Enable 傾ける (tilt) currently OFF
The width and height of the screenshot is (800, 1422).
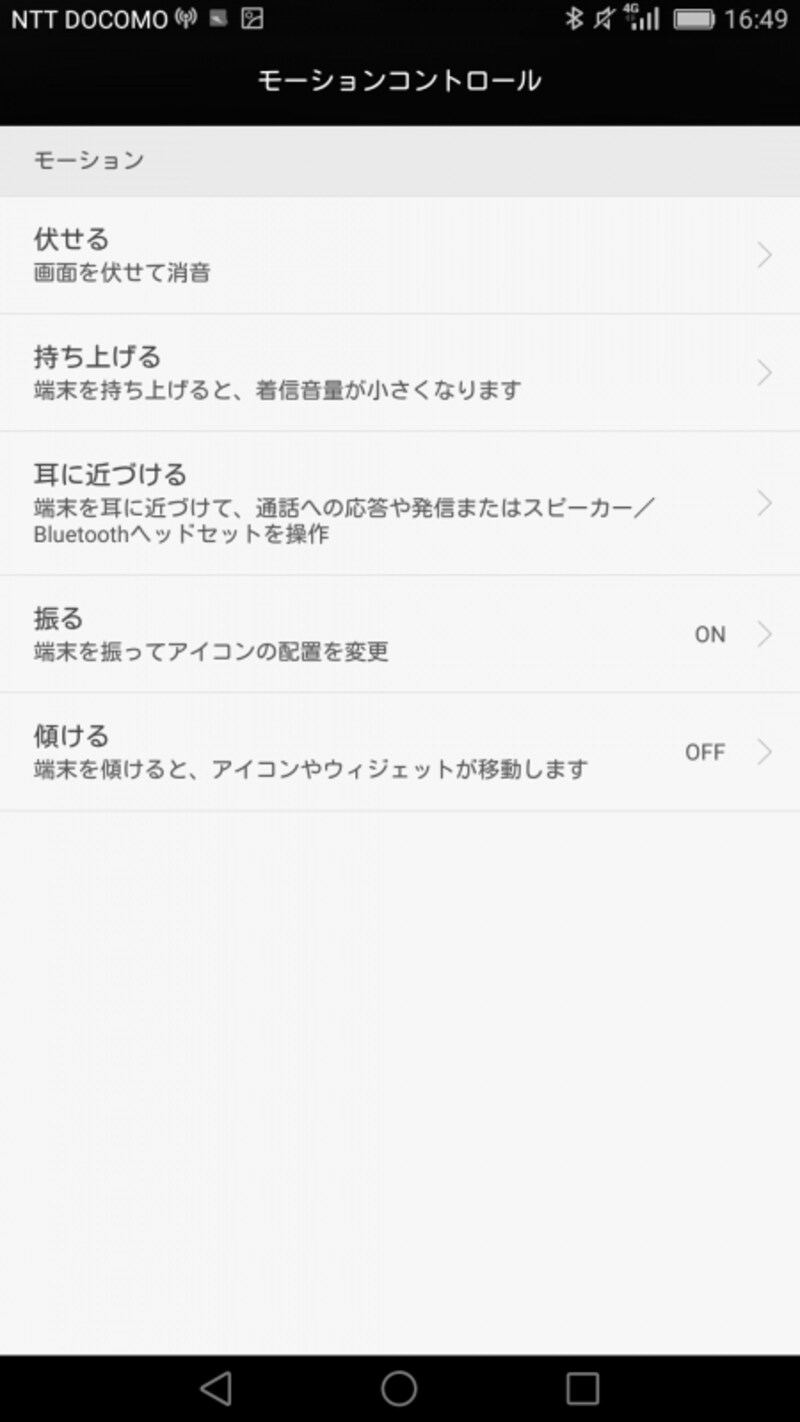(x=707, y=751)
